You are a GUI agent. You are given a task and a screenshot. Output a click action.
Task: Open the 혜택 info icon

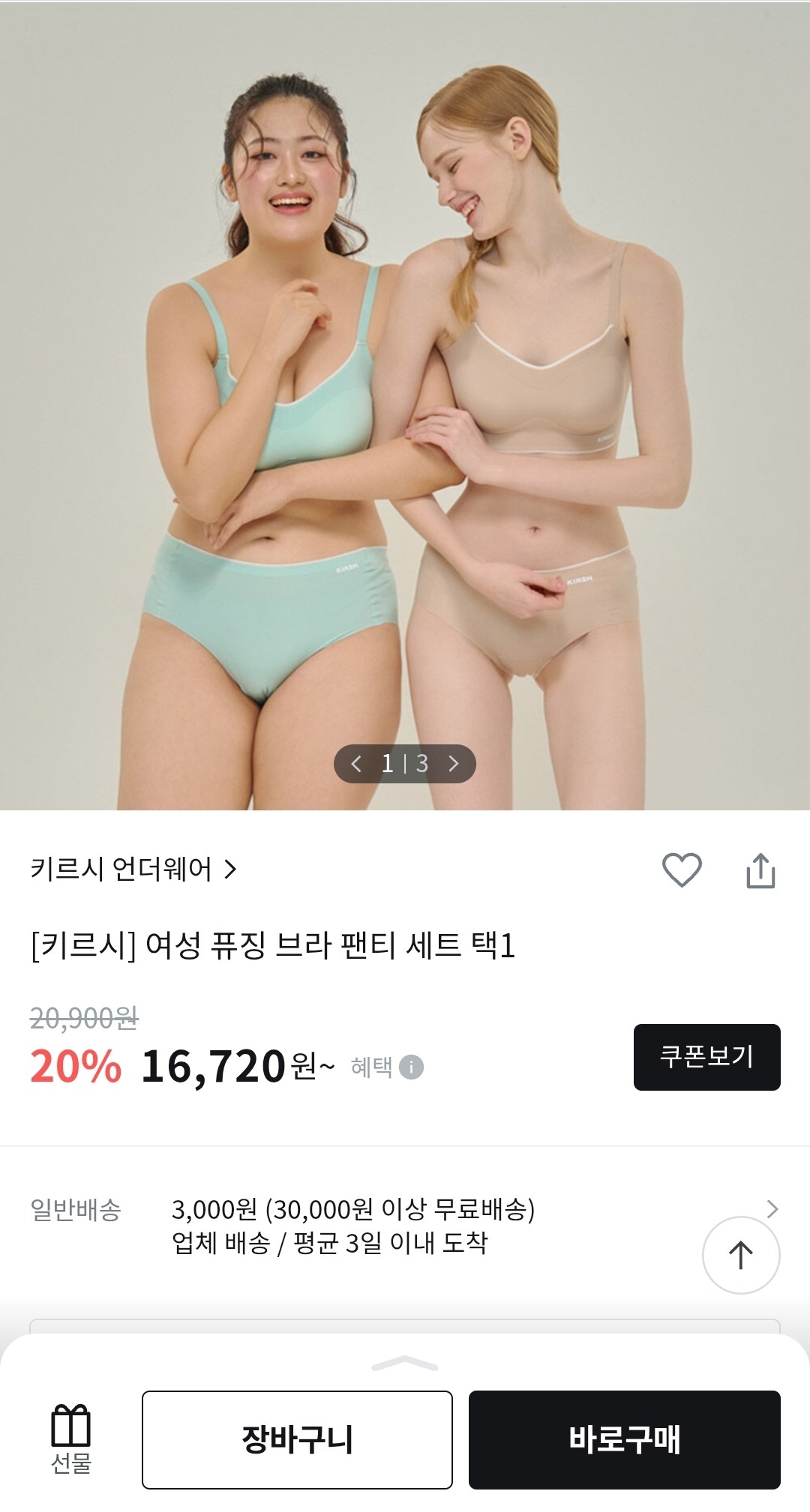pos(411,1067)
